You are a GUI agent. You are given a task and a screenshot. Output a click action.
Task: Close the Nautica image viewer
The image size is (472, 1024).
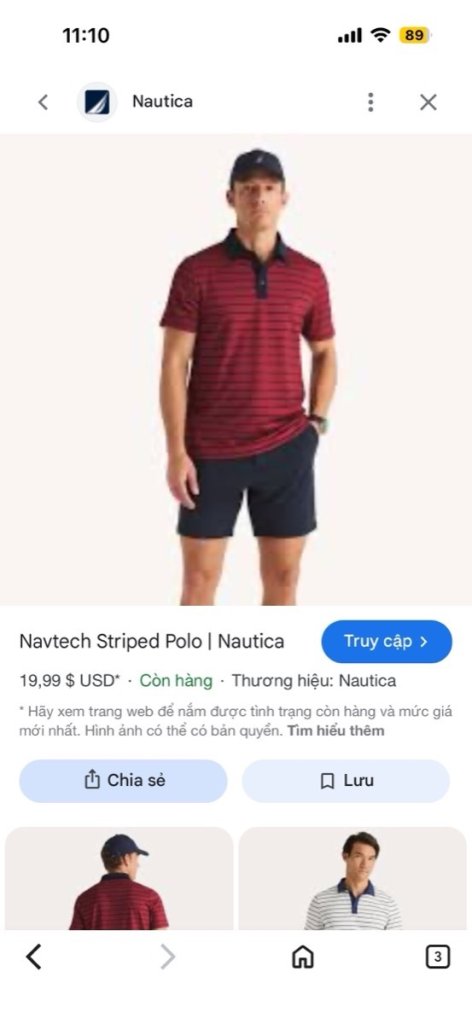tap(428, 102)
